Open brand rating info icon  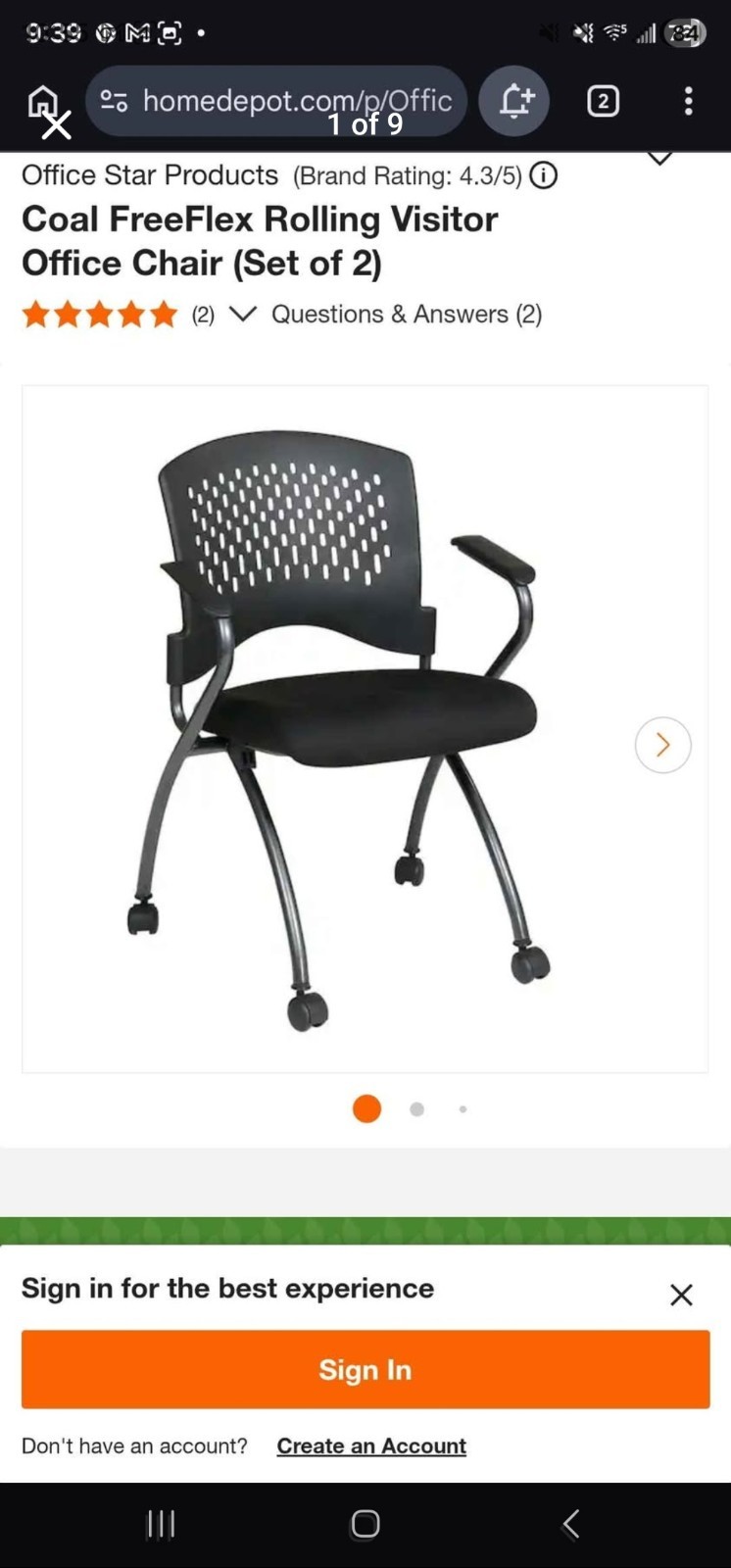(544, 175)
